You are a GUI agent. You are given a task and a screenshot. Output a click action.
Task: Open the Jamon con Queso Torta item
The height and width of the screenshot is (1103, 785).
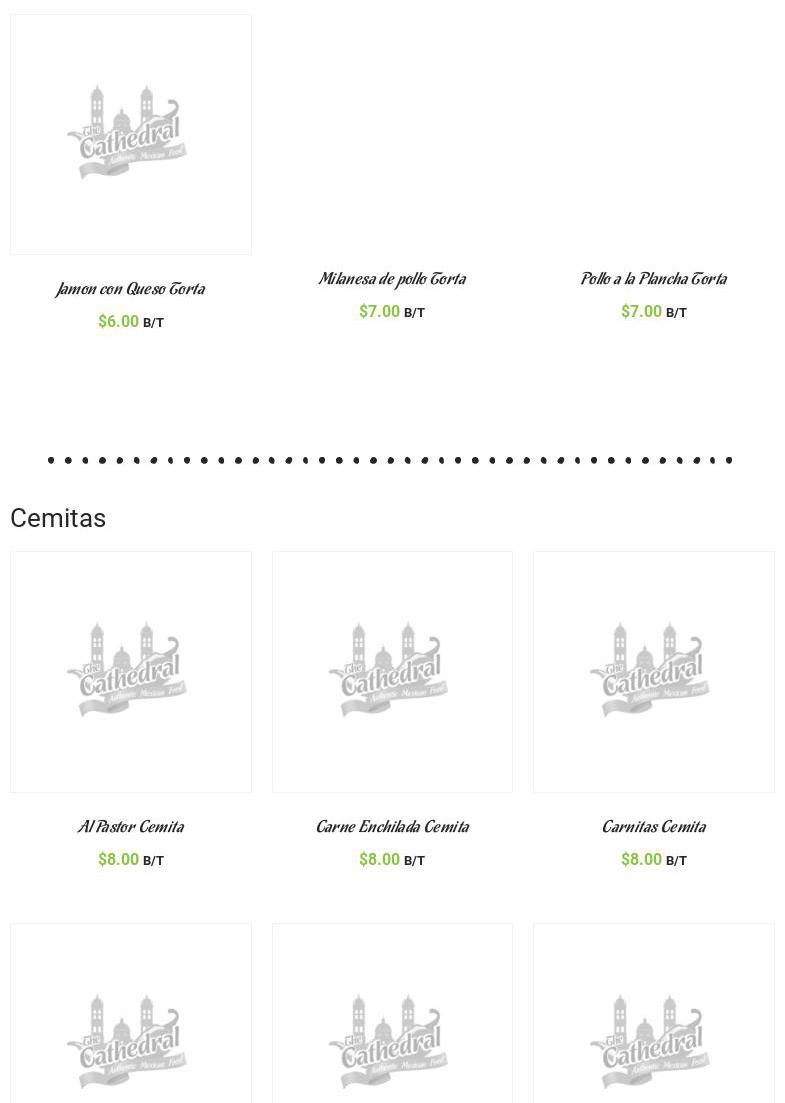131,289
